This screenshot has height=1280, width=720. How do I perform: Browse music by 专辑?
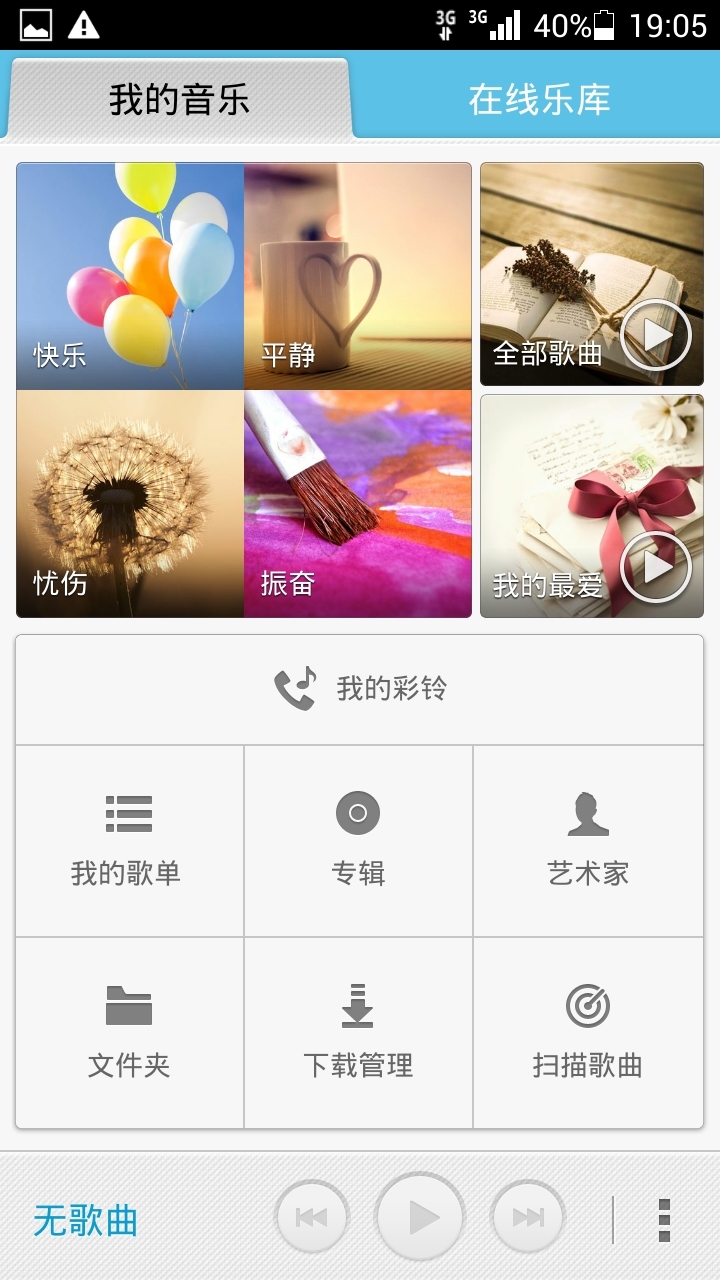click(x=358, y=841)
